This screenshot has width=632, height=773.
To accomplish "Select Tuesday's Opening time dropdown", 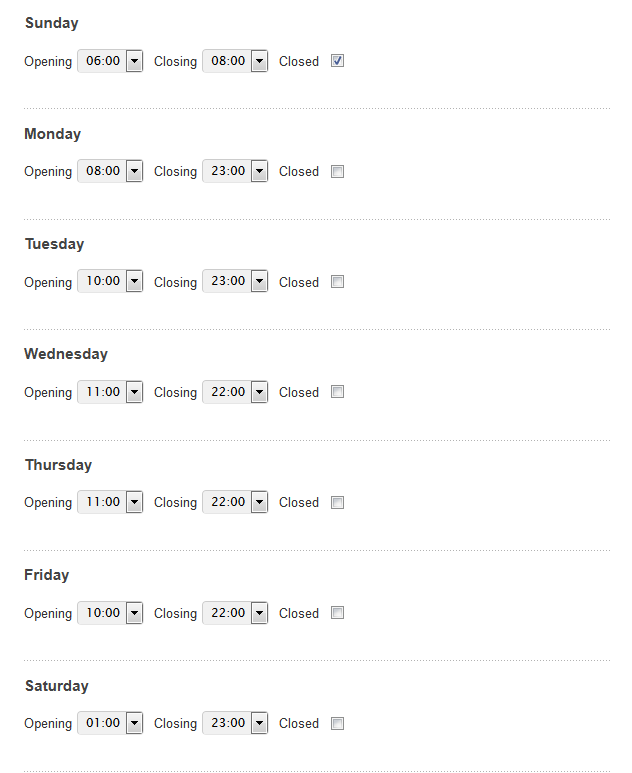I will 110,282.
